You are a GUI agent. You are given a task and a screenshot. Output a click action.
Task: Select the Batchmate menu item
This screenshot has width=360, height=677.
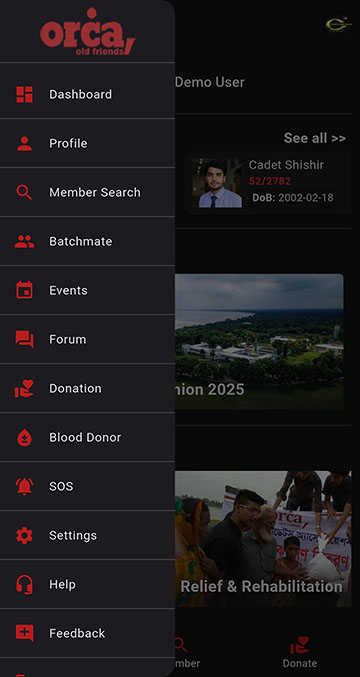(x=87, y=241)
